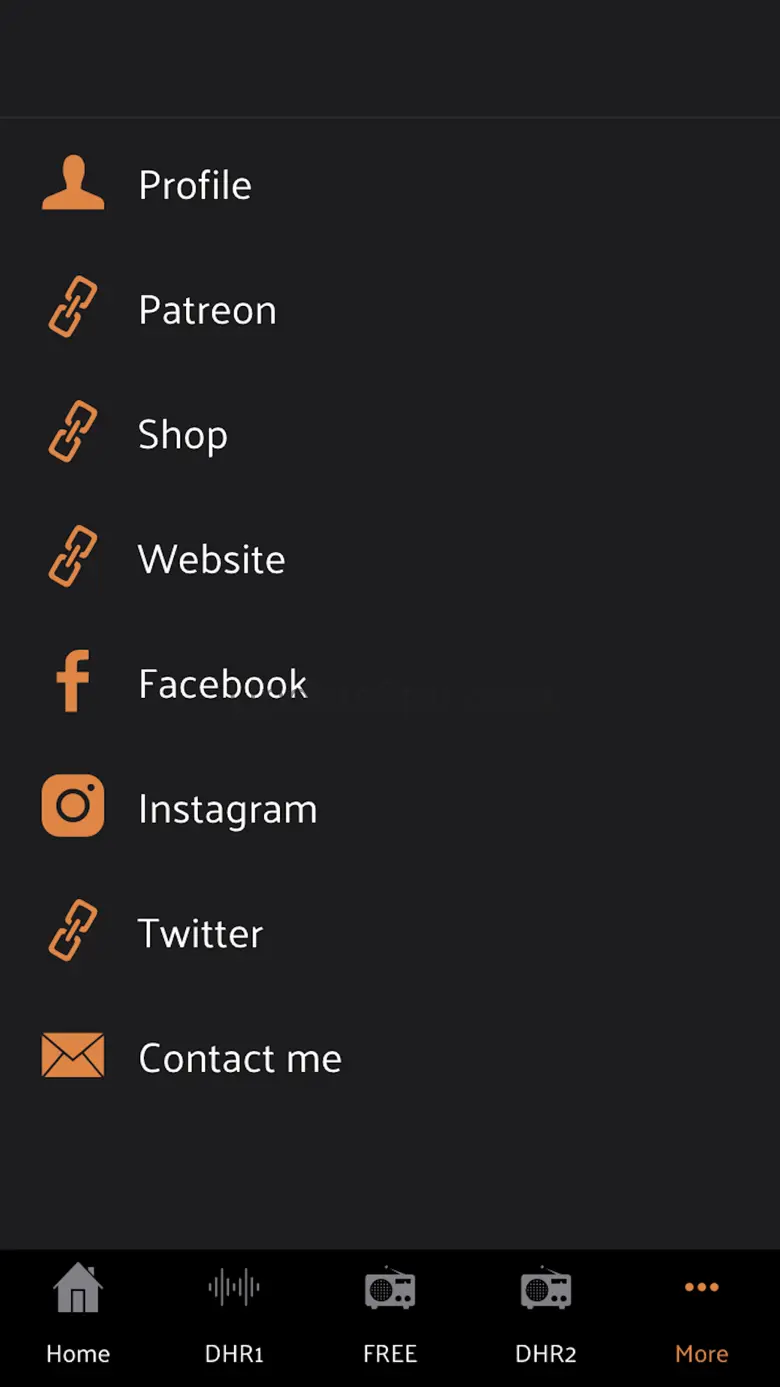Viewport: 780px width, 1387px height.
Task: Open the Patreon link
Action: coord(390,310)
